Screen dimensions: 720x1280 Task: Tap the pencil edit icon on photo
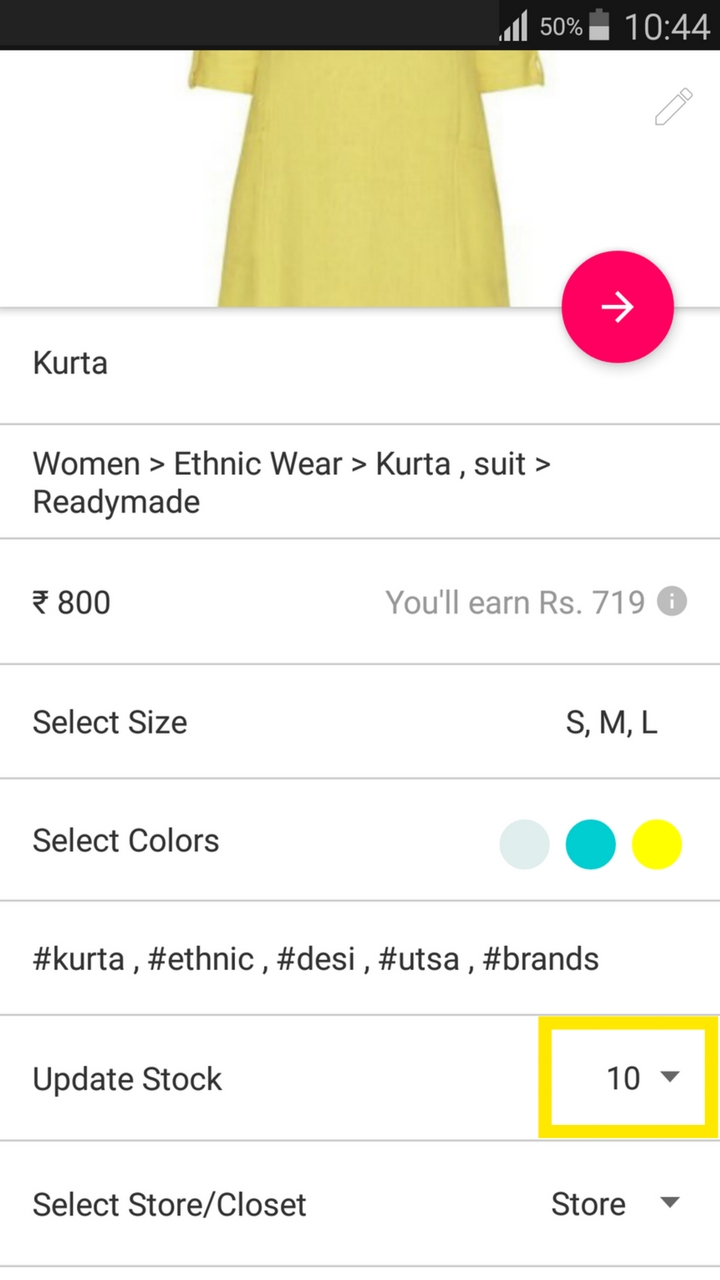point(673,108)
